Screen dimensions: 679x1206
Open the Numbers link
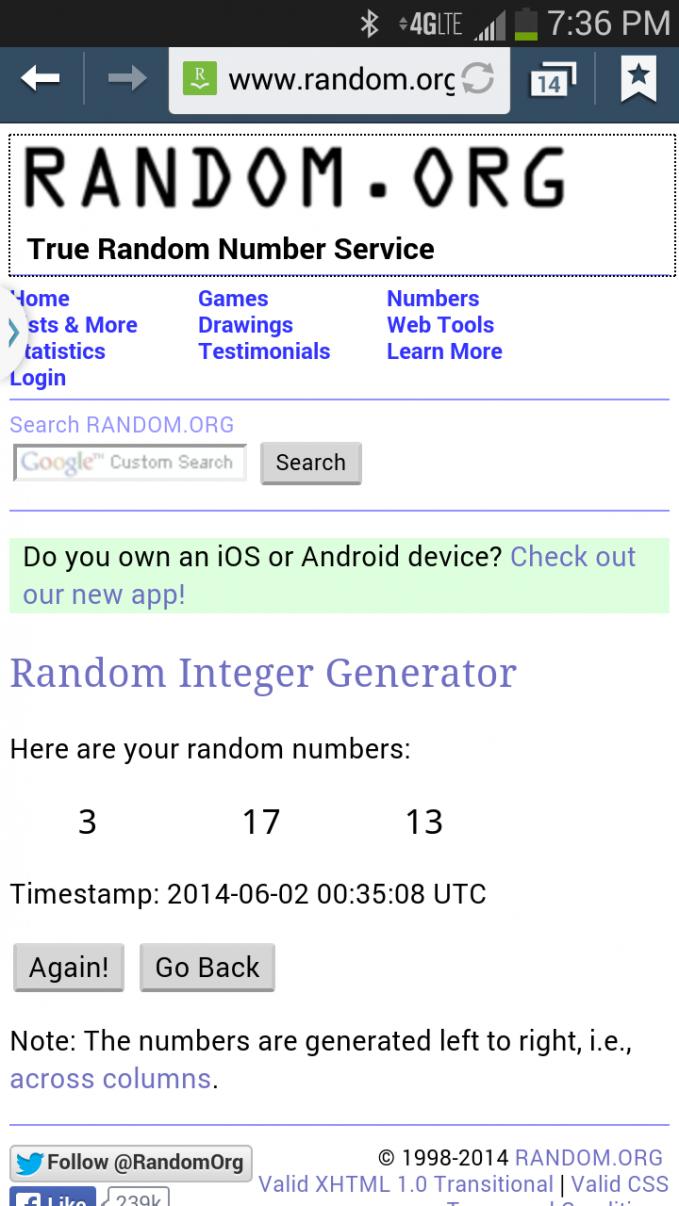433,298
